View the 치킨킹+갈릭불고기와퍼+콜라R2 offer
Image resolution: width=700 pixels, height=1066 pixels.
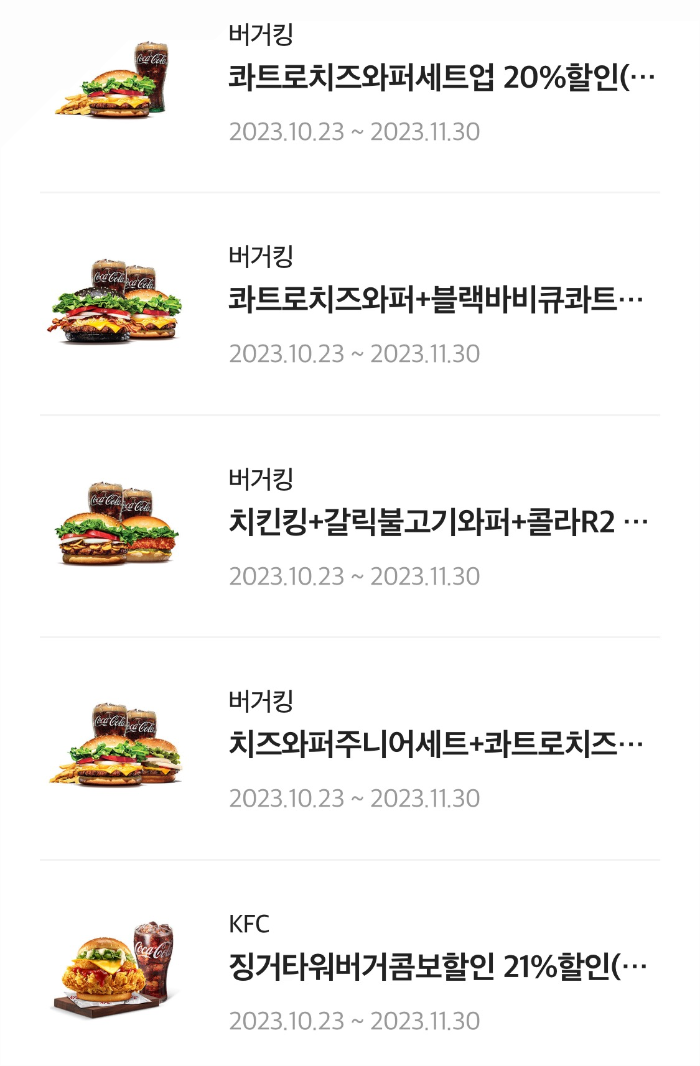click(438, 523)
